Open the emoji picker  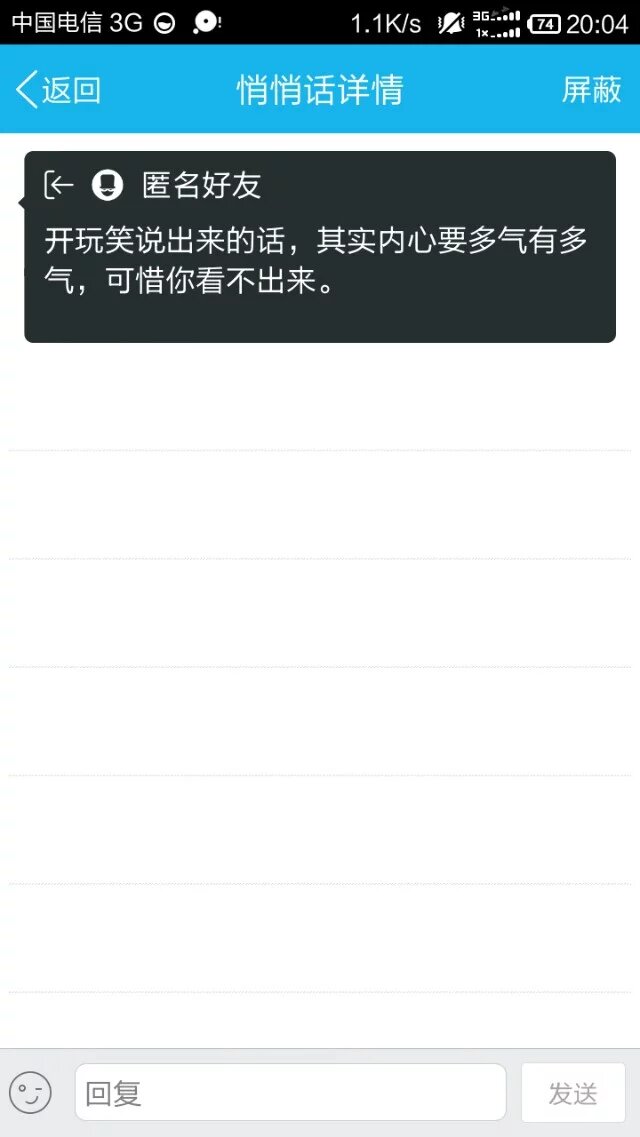(x=30, y=1092)
